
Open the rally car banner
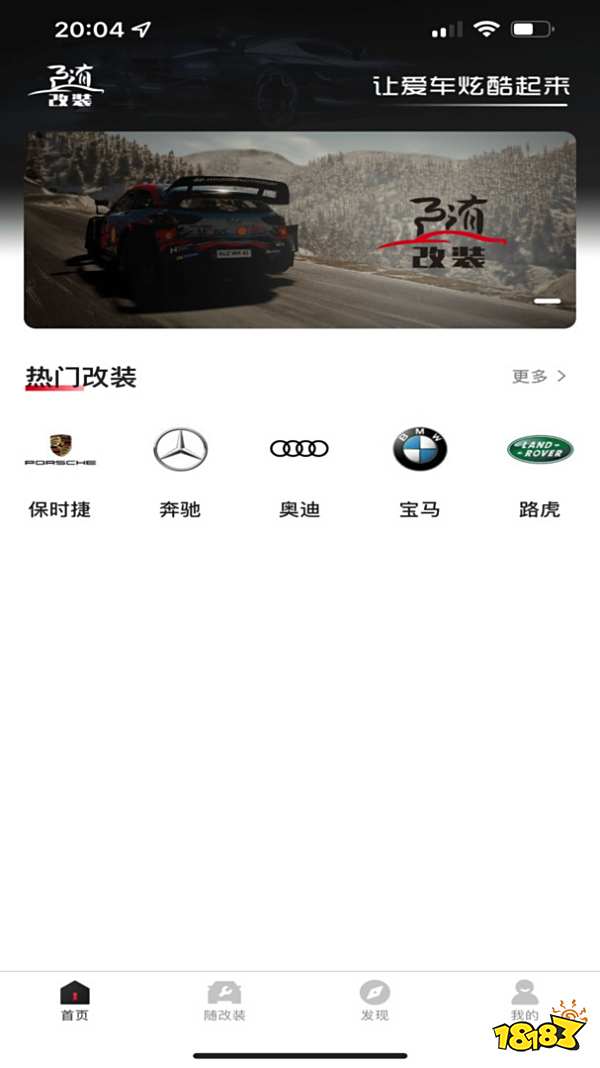coord(300,230)
